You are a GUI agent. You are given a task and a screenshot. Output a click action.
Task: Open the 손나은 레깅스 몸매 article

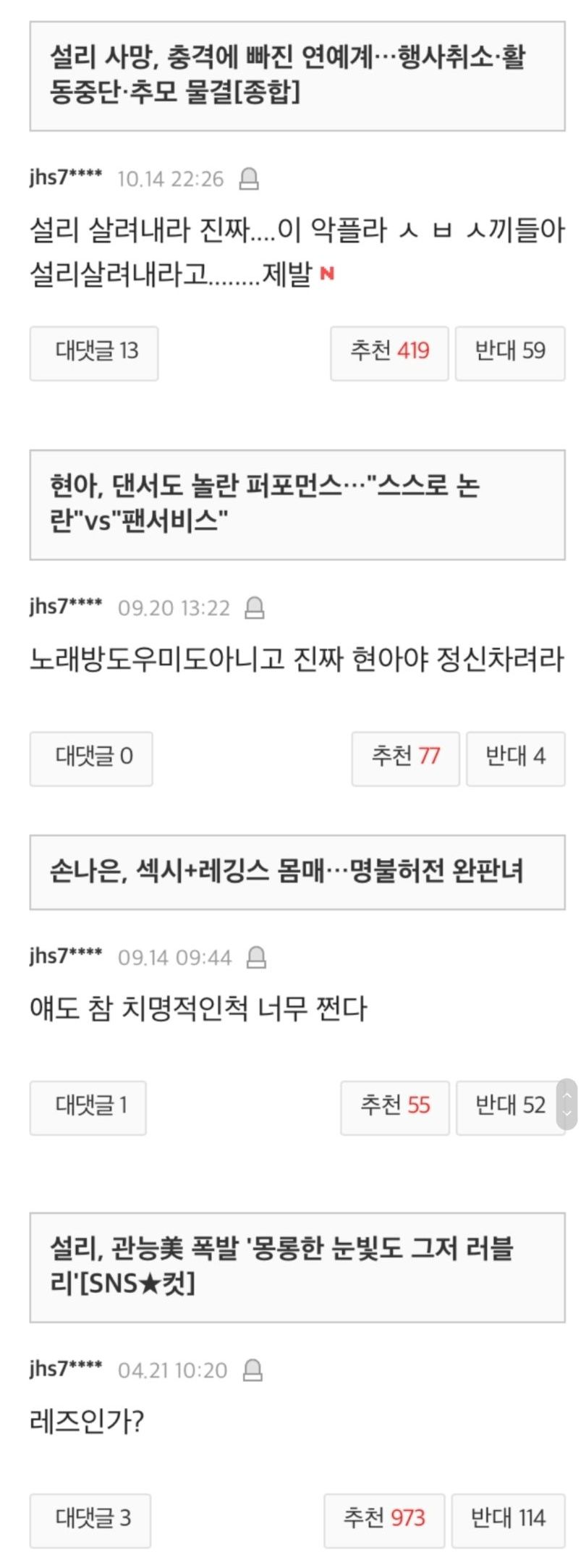click(x=297, y=871)
